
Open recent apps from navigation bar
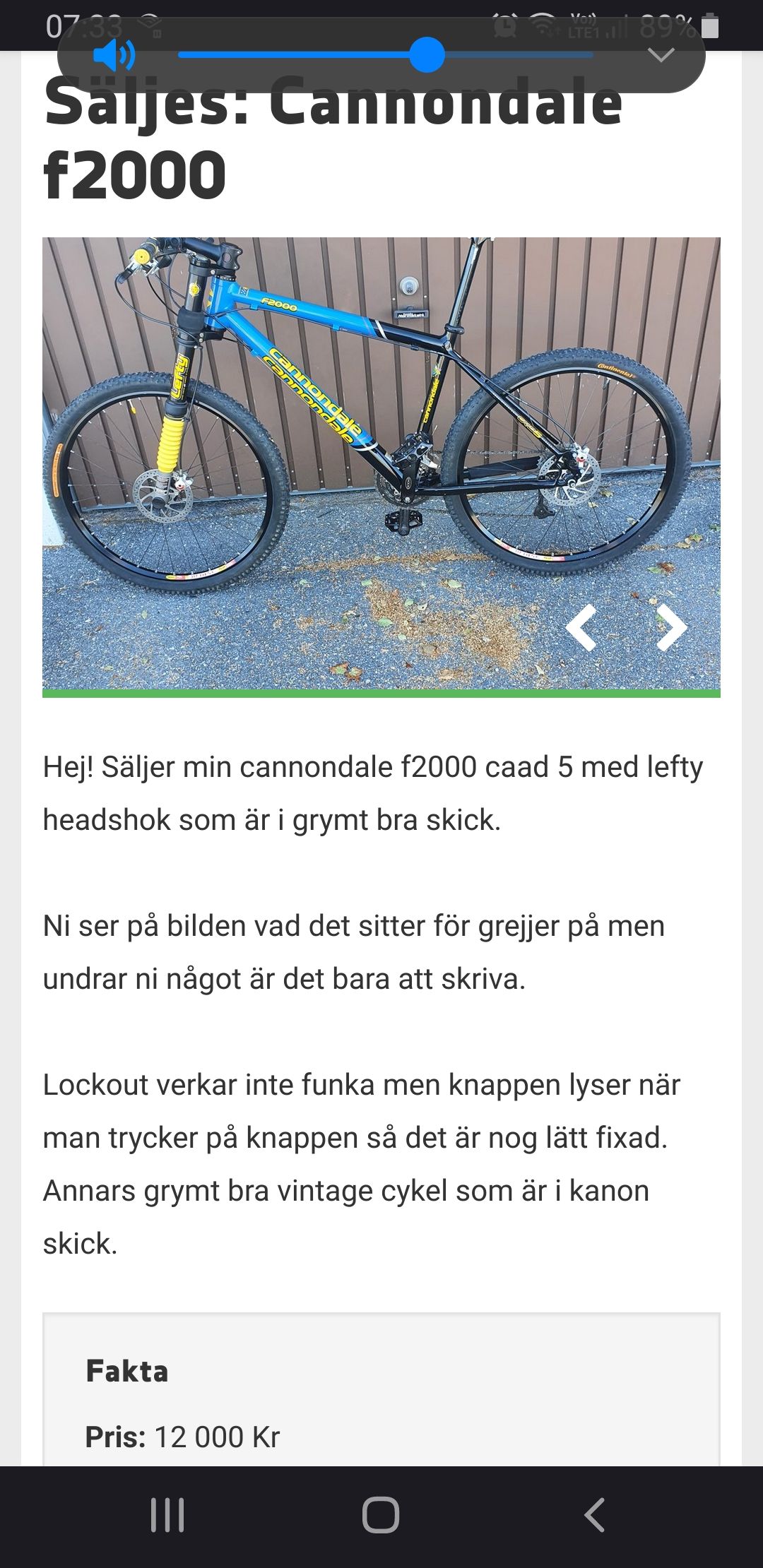167,1514
